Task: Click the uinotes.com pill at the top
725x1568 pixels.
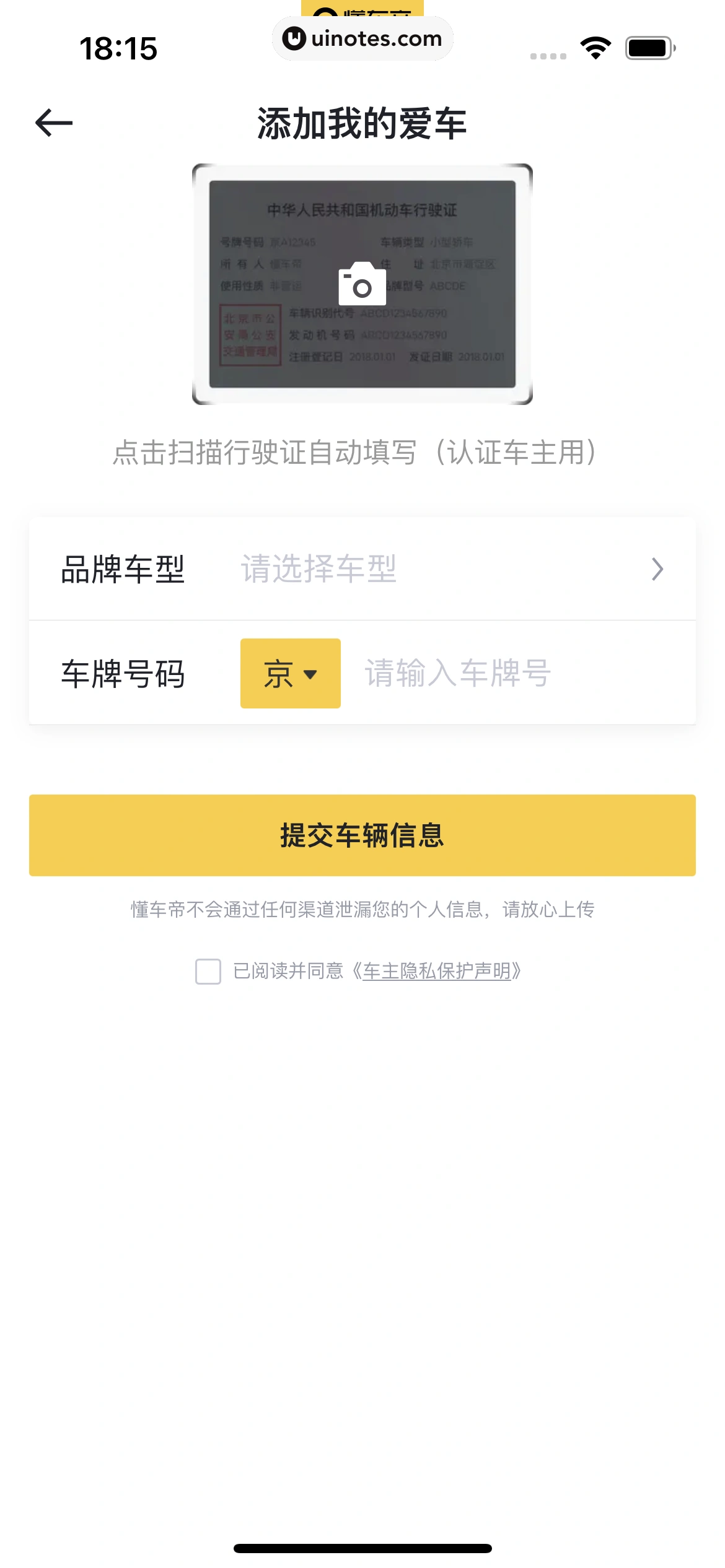Action: pyautogui.click(x=362, y=38)
